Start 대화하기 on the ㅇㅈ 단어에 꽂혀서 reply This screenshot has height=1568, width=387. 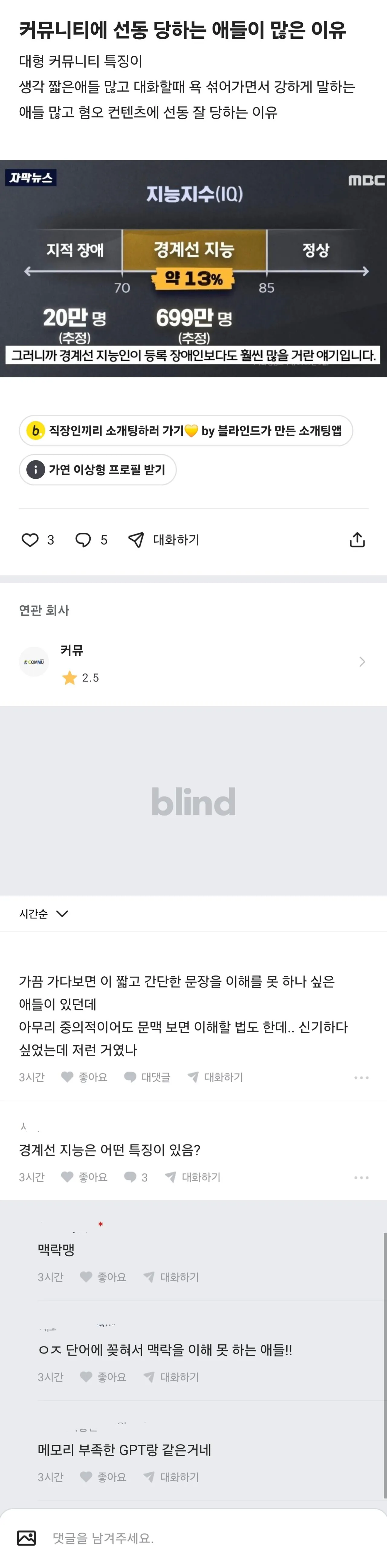pyautogui.click(x=171, y=1377)
